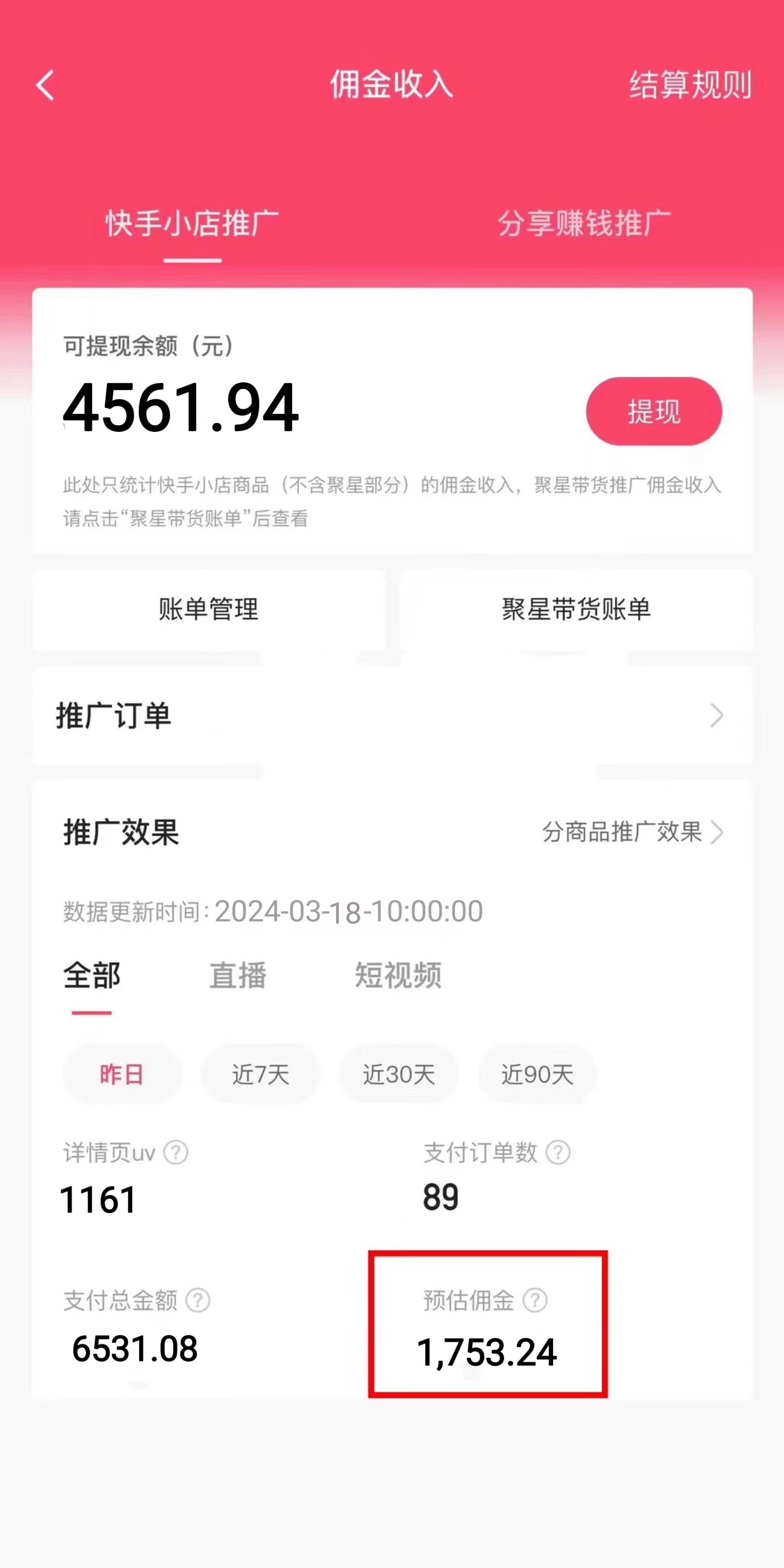
Task: Show help for 详情页uv
Action: (176, 1152)
